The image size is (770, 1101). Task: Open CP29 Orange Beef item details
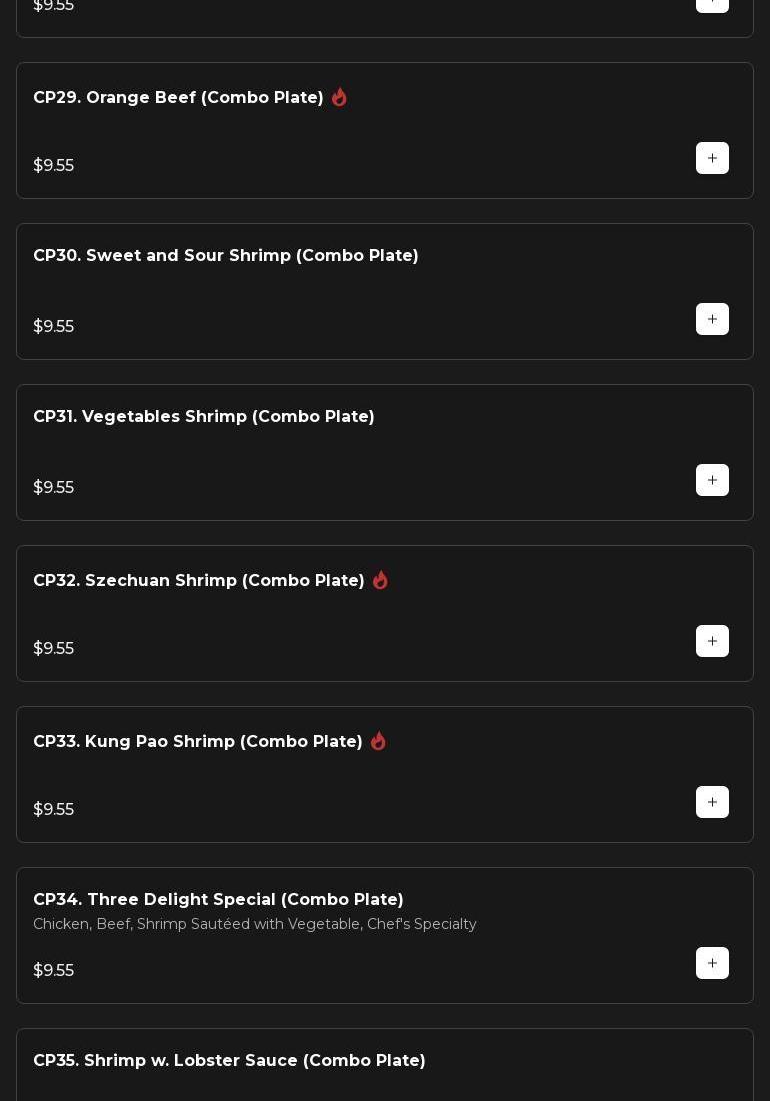[178, 98]
